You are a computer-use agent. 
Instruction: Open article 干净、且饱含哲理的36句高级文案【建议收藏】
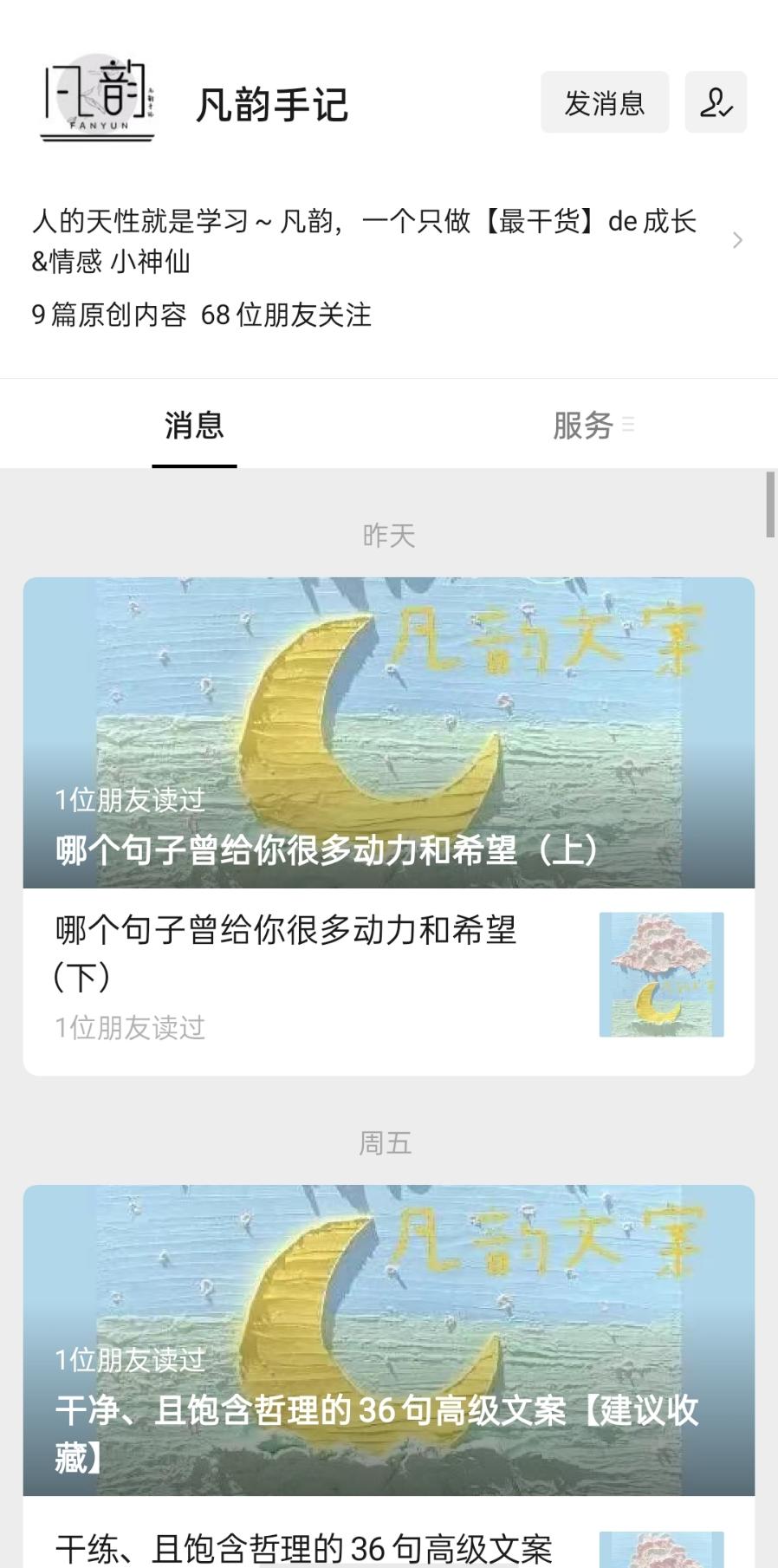tap(388, 1339)
